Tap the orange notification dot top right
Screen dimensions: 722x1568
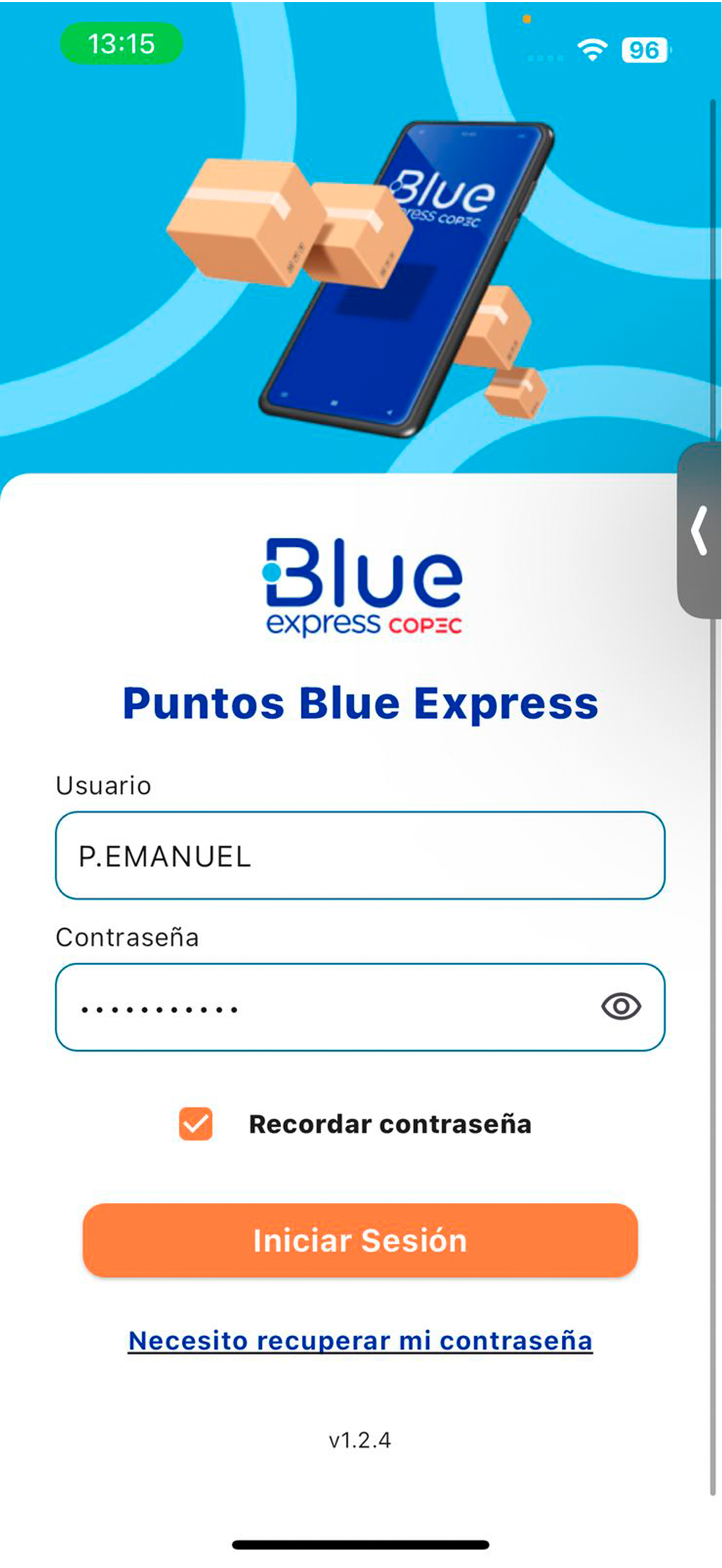tap(525, 19)
